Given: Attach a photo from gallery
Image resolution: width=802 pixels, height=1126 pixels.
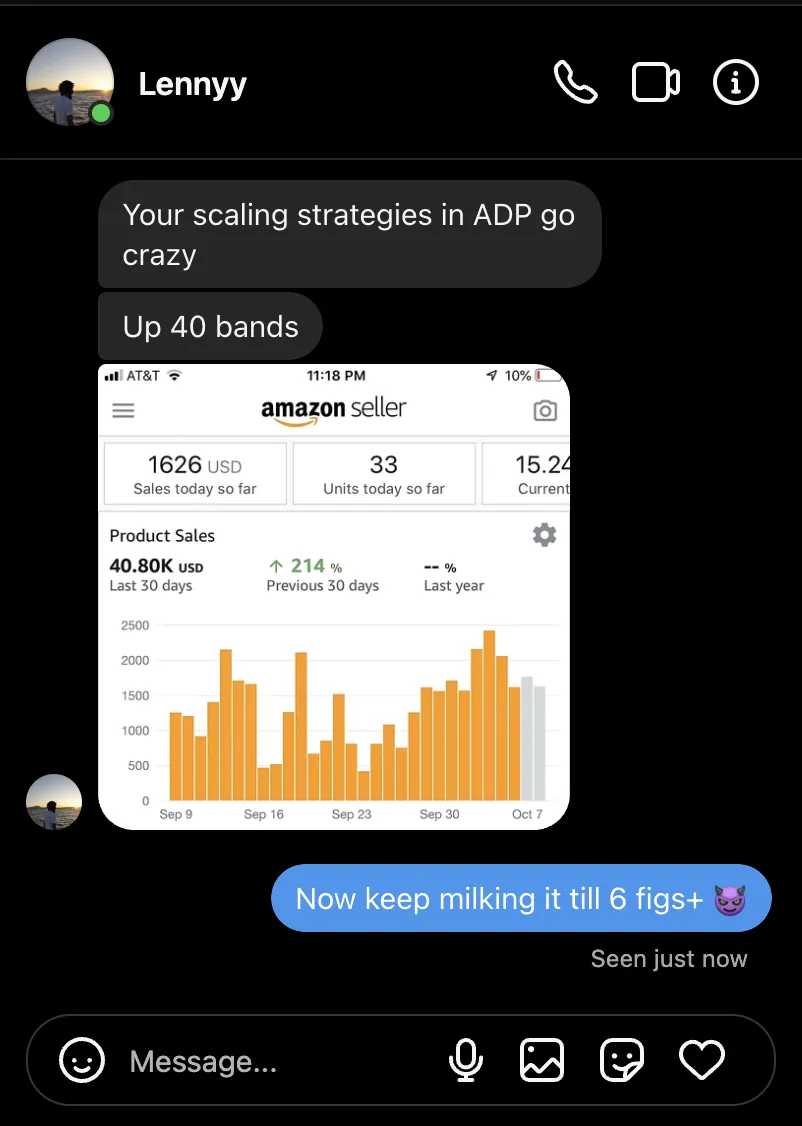Looking at the screenshot, I should (542, 1060).
